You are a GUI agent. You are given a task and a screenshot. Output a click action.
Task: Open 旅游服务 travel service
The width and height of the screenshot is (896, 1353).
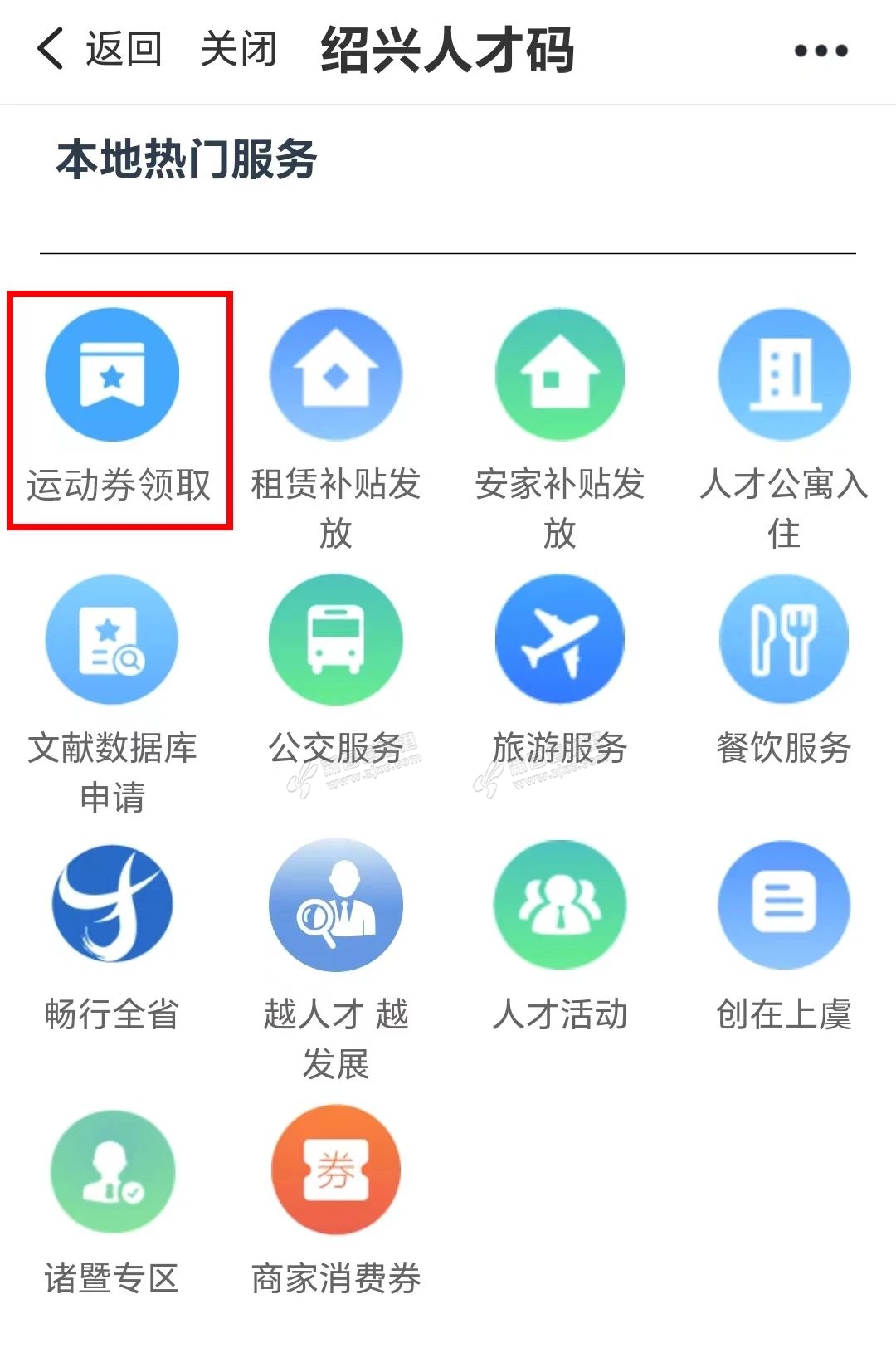[560, 640]
